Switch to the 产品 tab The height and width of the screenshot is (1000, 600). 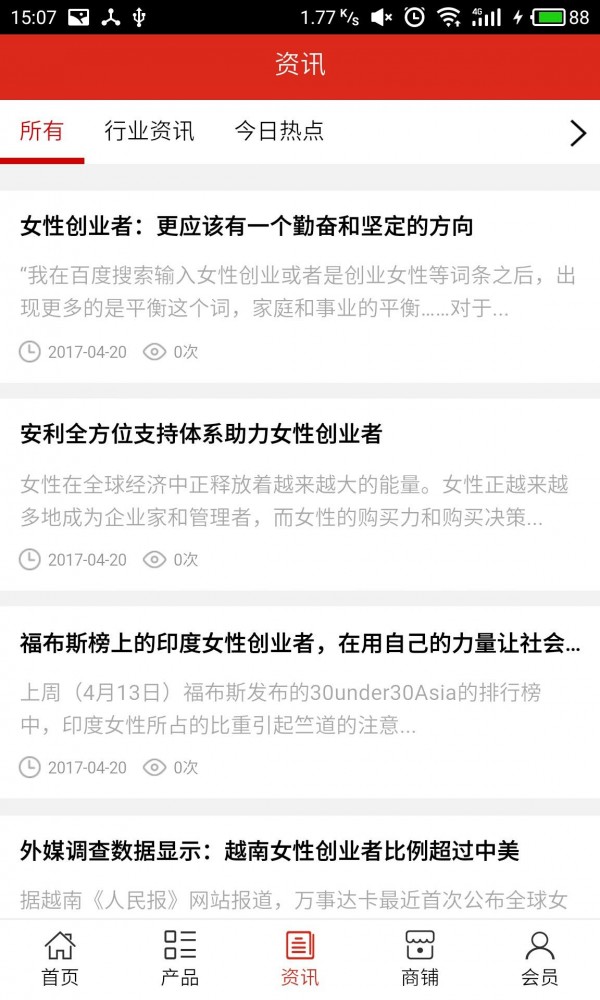tap(180, 958)
